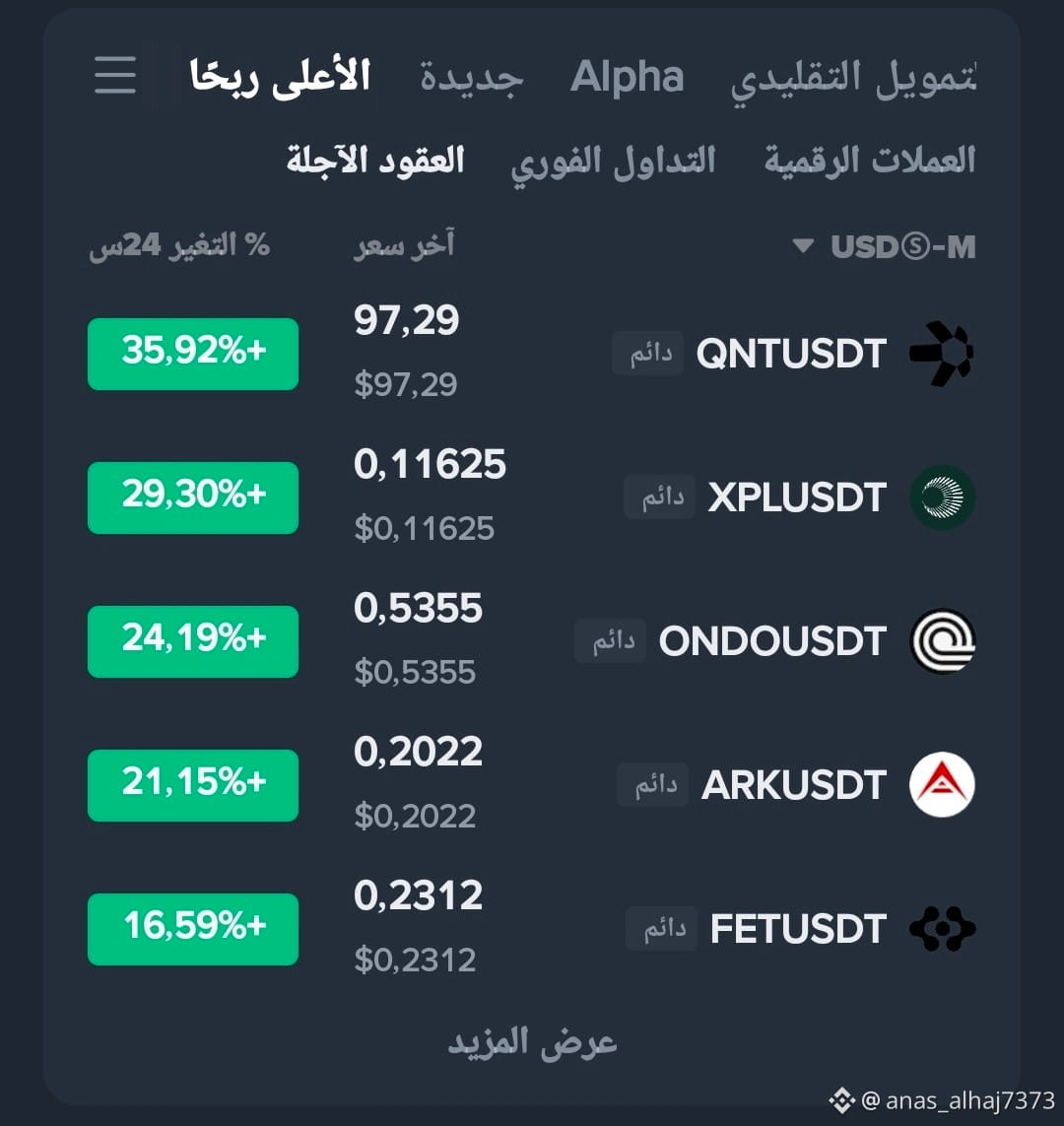Open the XPLUSDT contract row

pyautogui.click(x=531, y=497)
